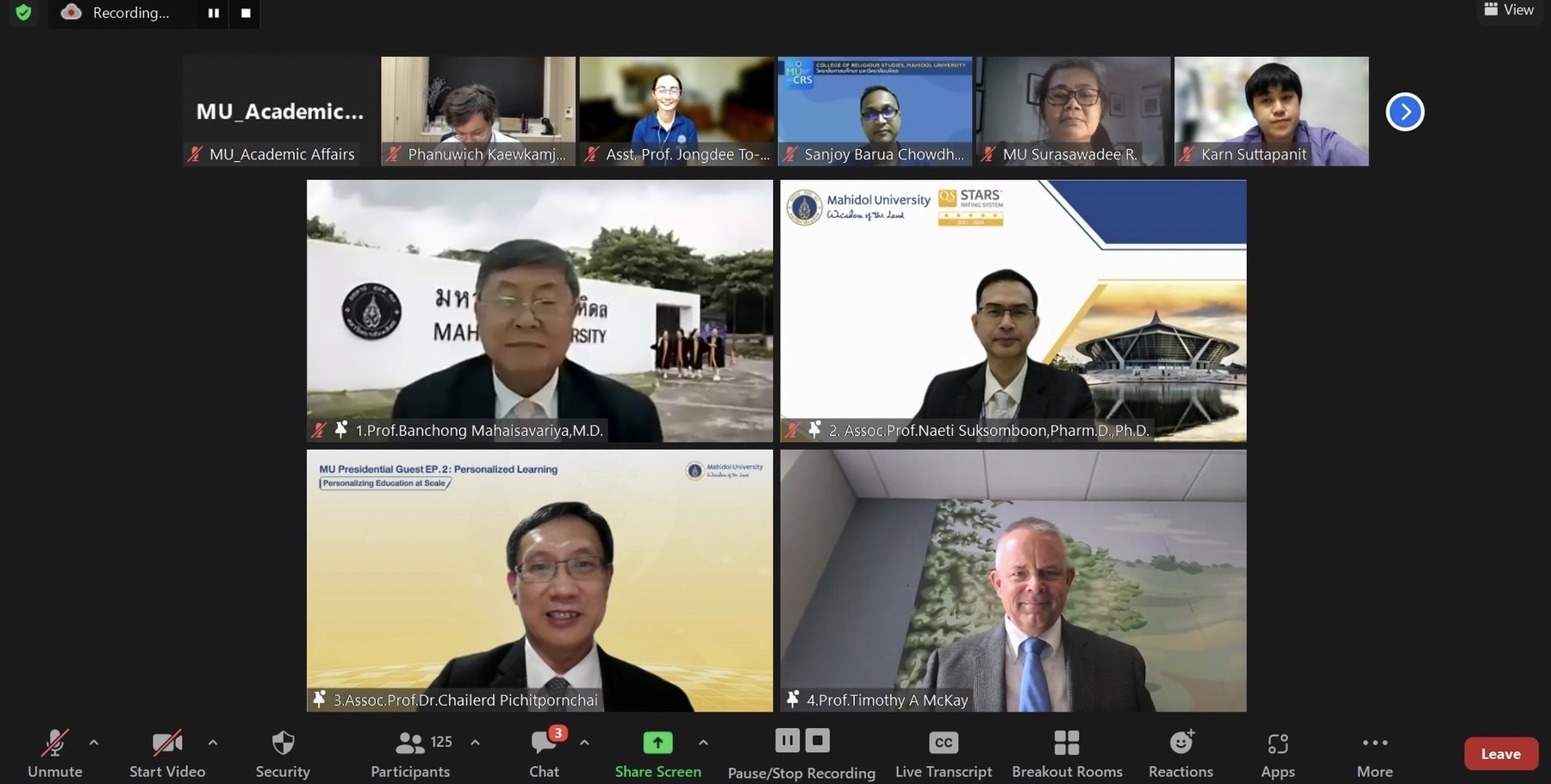Turn on Live Transcript

pyautogui.click(x=944, y=752)
